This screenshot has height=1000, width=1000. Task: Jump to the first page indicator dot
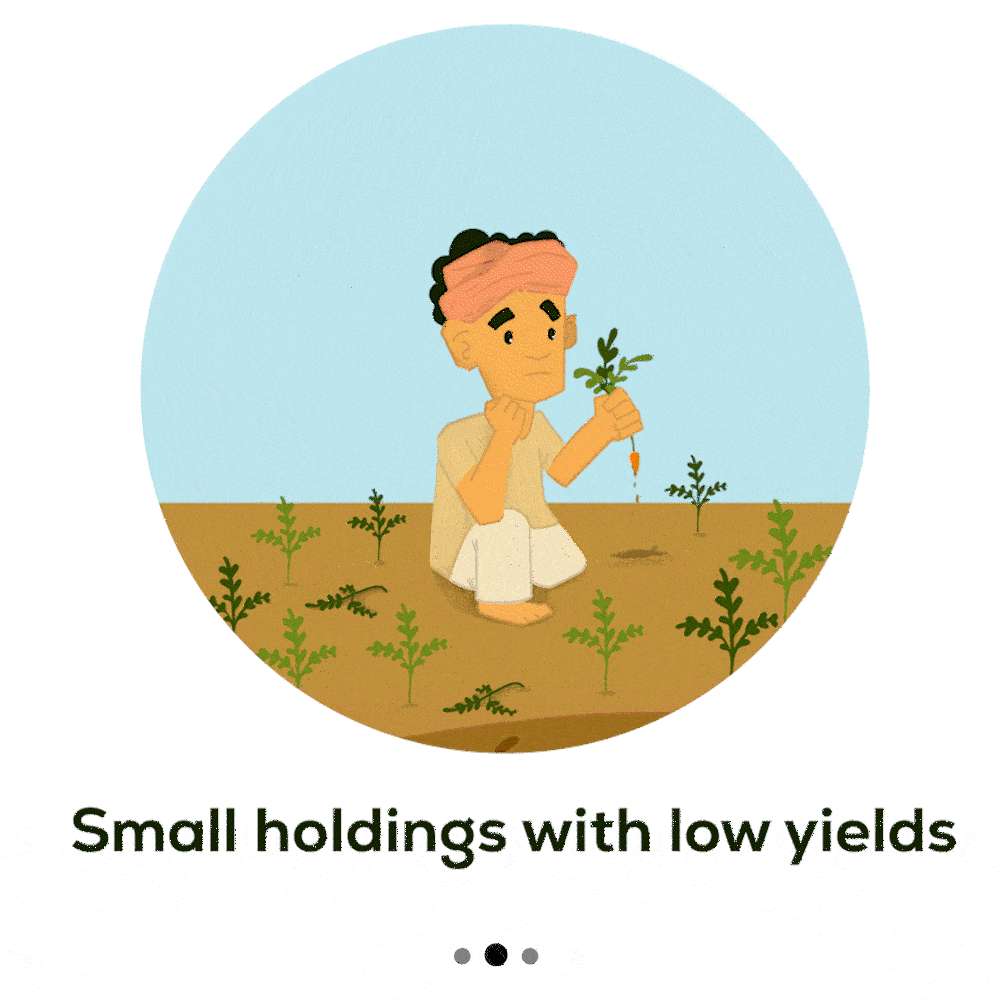tap(462, 956)
